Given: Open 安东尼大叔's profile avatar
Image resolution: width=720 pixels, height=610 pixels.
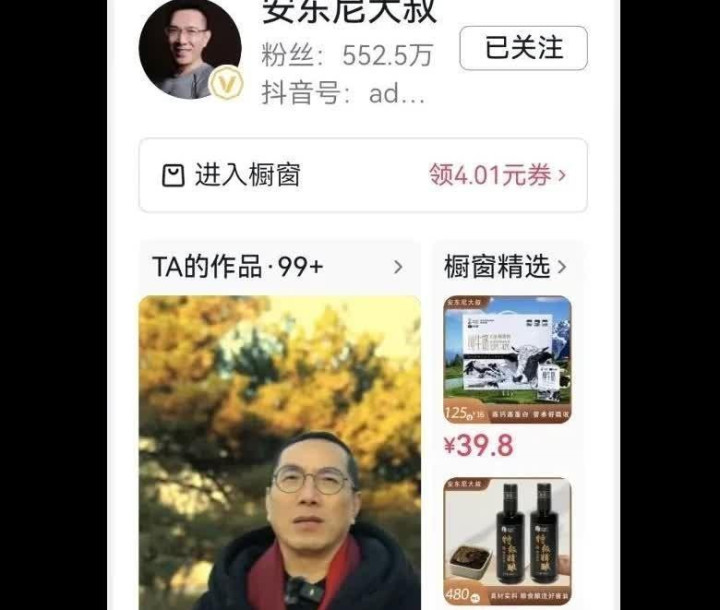Looking at the screenshot, I should point(189,50).
